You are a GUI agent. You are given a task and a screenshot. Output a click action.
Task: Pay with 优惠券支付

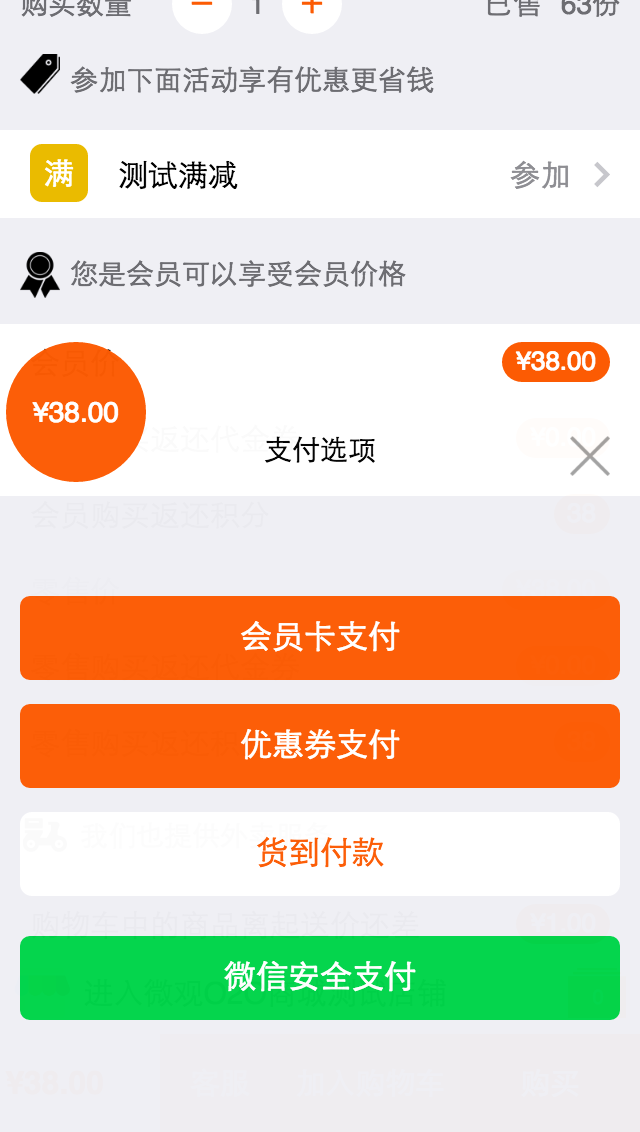coord(320,746)
